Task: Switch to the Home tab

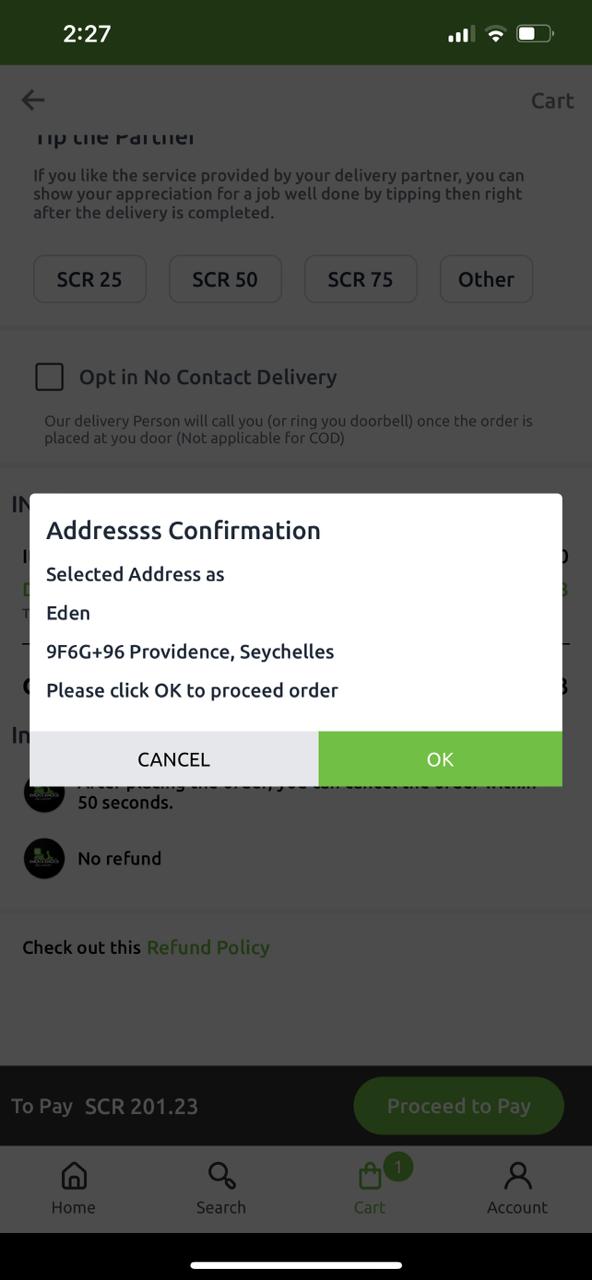Action: point(74,1187)
